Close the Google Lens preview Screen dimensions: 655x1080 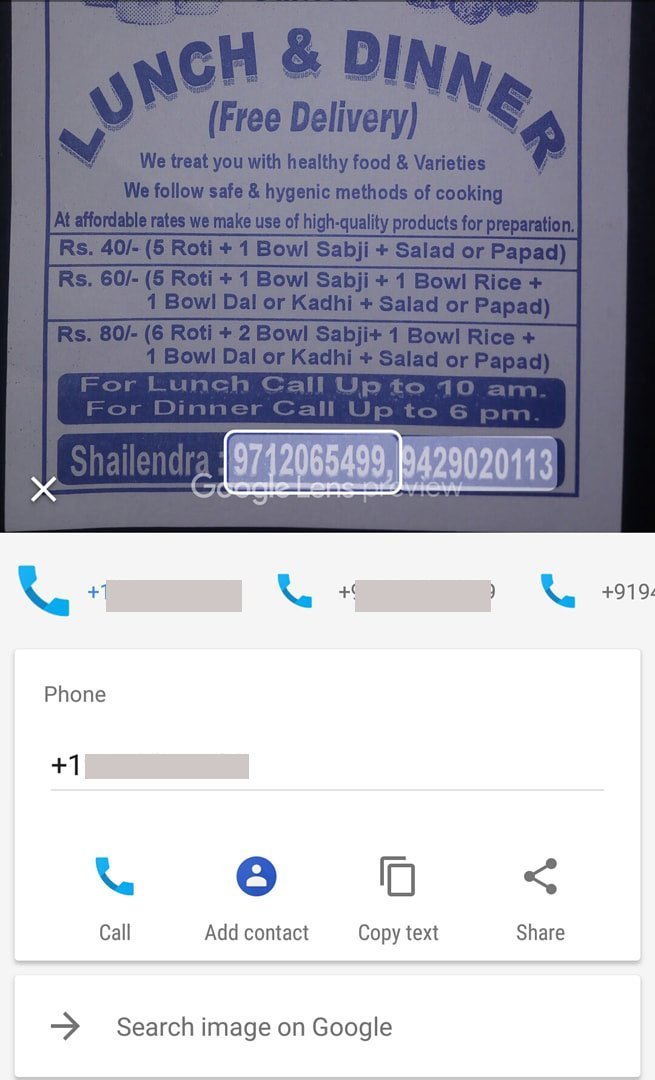[x=43, y=489]
